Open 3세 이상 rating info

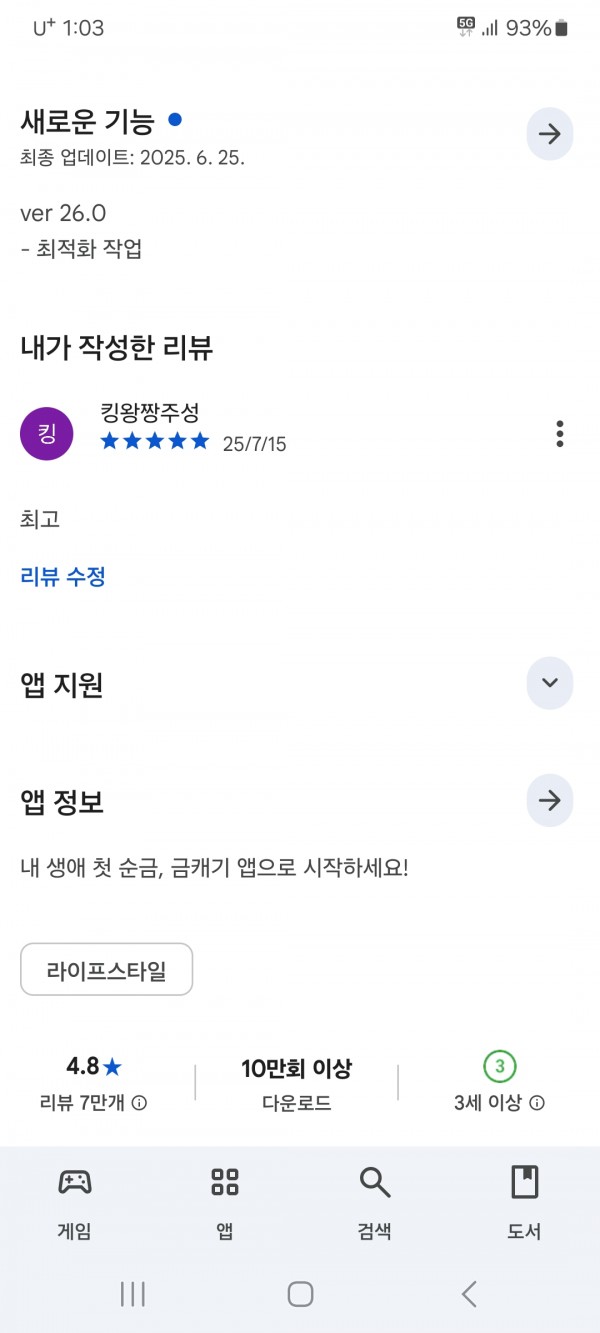[x=537, y=1103]
